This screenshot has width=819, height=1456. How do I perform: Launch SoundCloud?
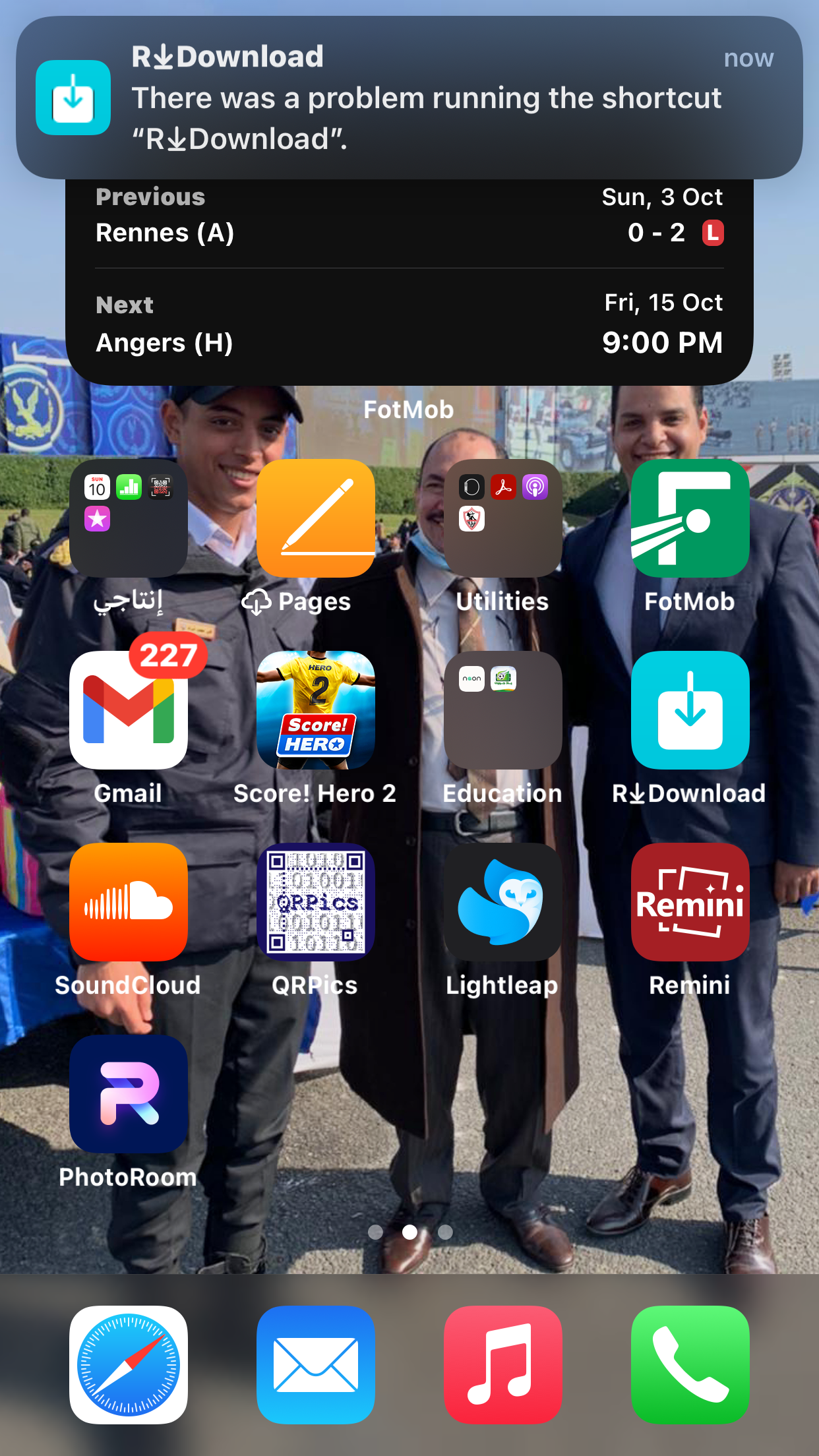point(129,902)
